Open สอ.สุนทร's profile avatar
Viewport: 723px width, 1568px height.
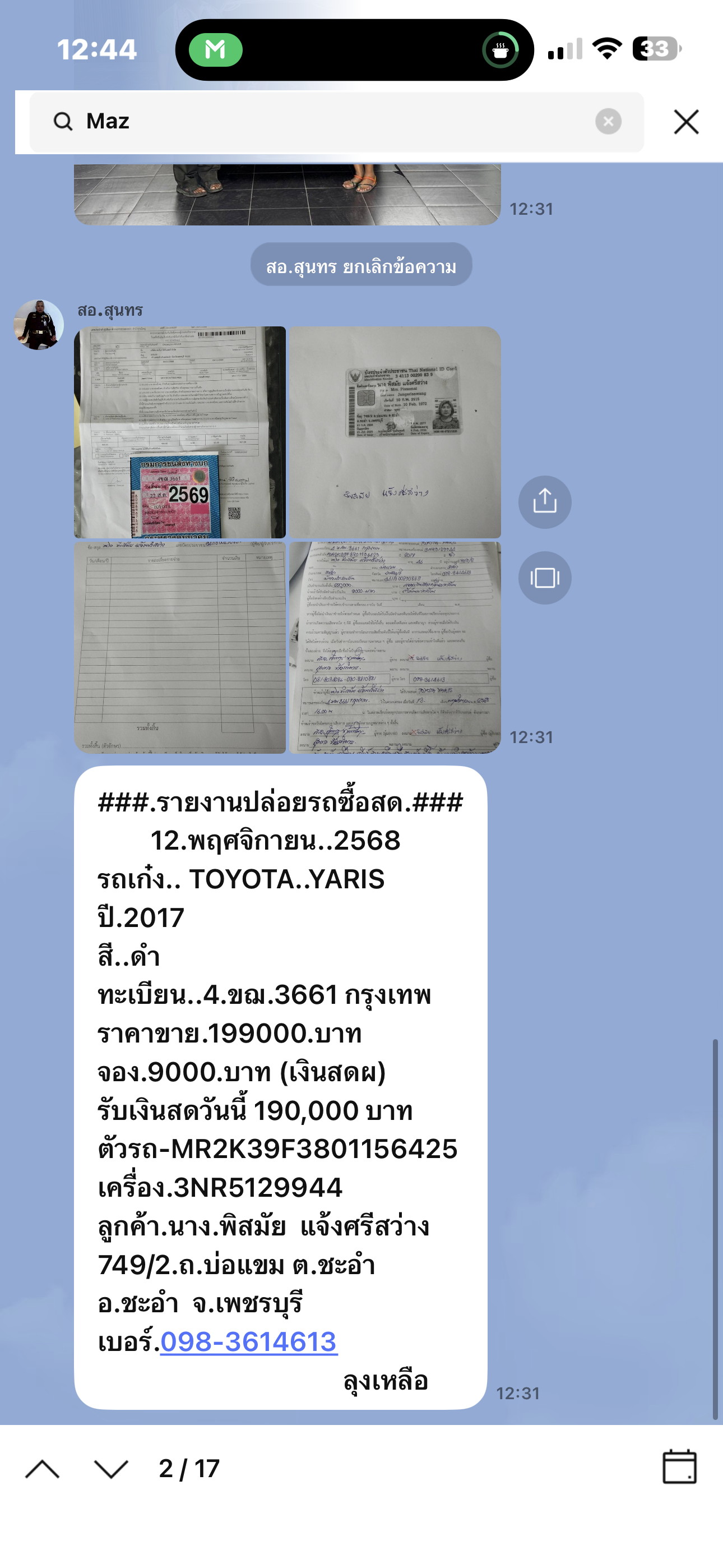tap(39, 325)
